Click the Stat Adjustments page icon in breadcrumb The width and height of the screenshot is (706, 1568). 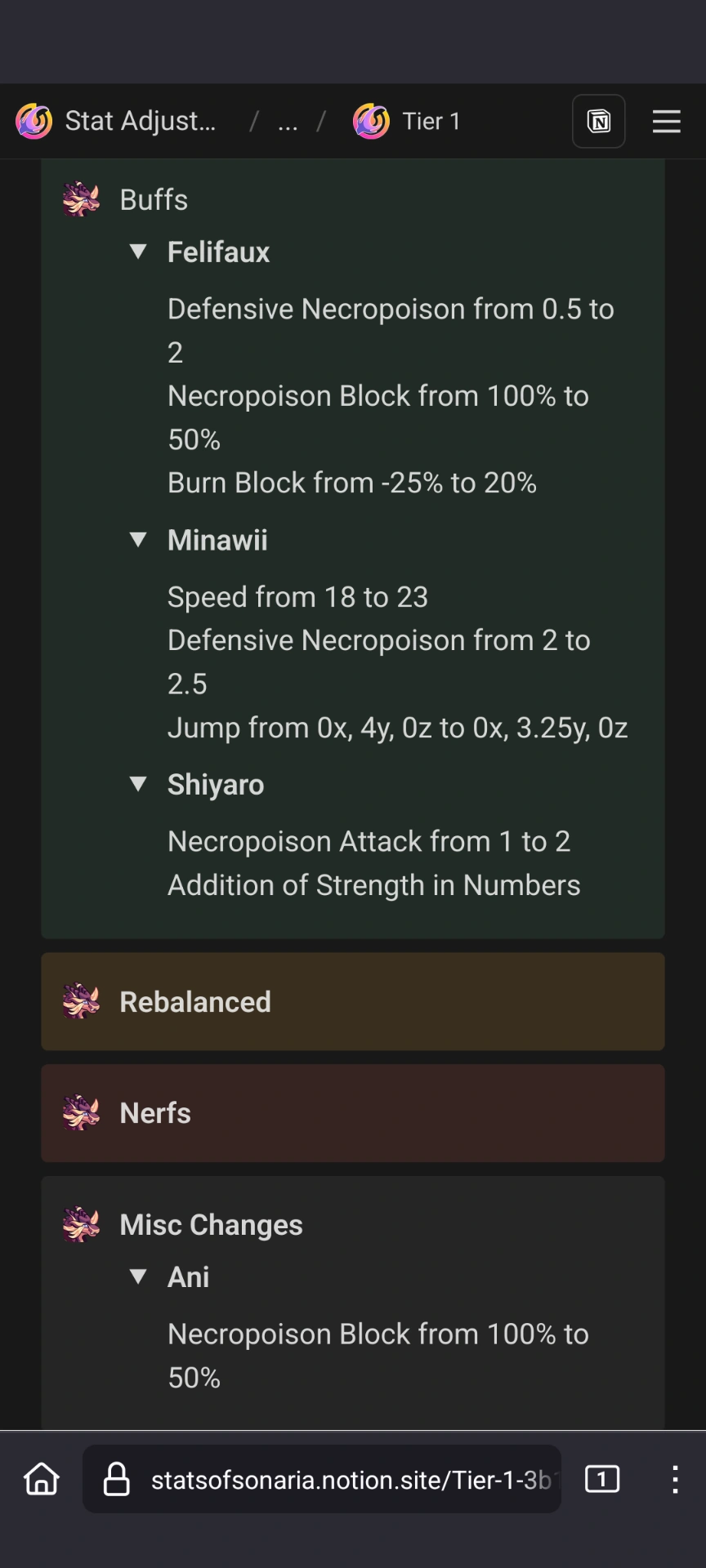click(34, 120)
